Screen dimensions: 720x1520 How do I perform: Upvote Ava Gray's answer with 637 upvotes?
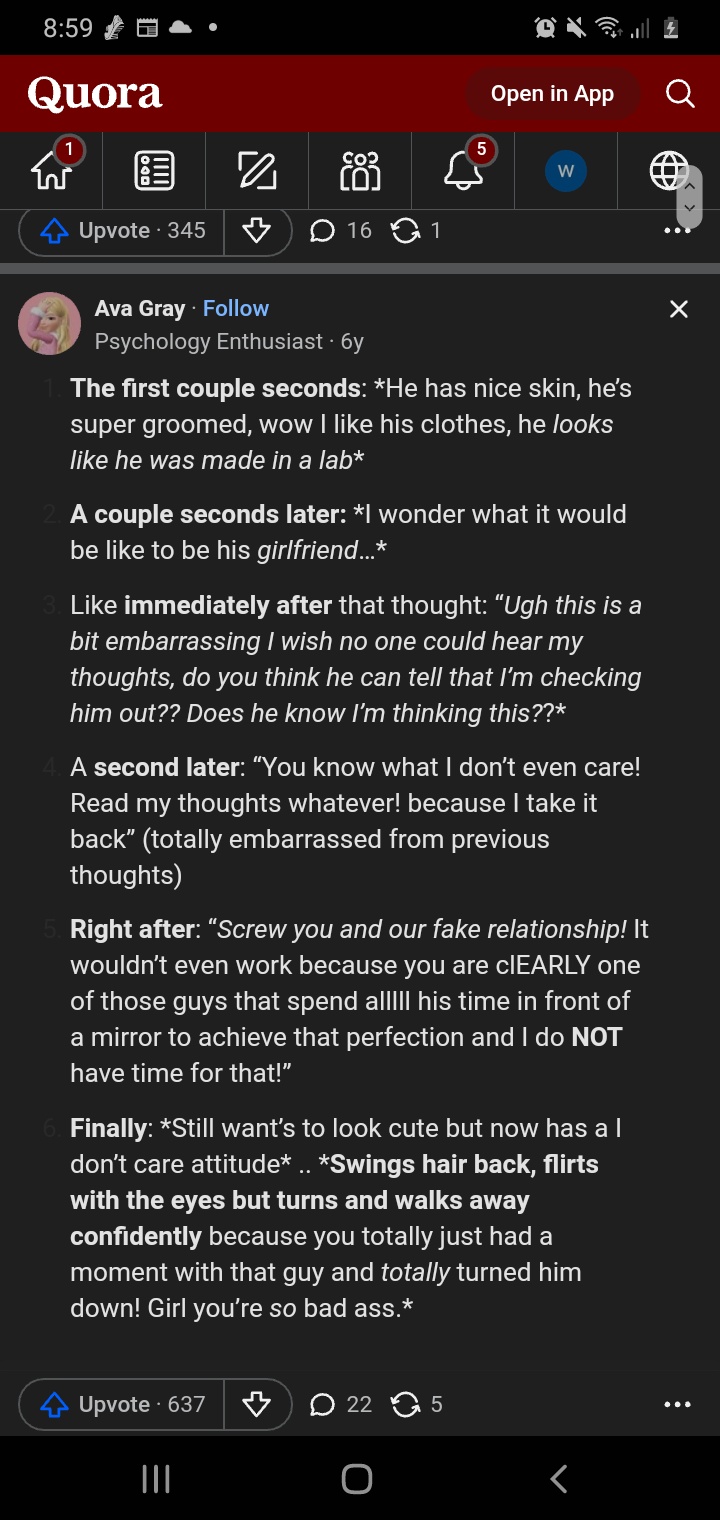(121, 1404)
